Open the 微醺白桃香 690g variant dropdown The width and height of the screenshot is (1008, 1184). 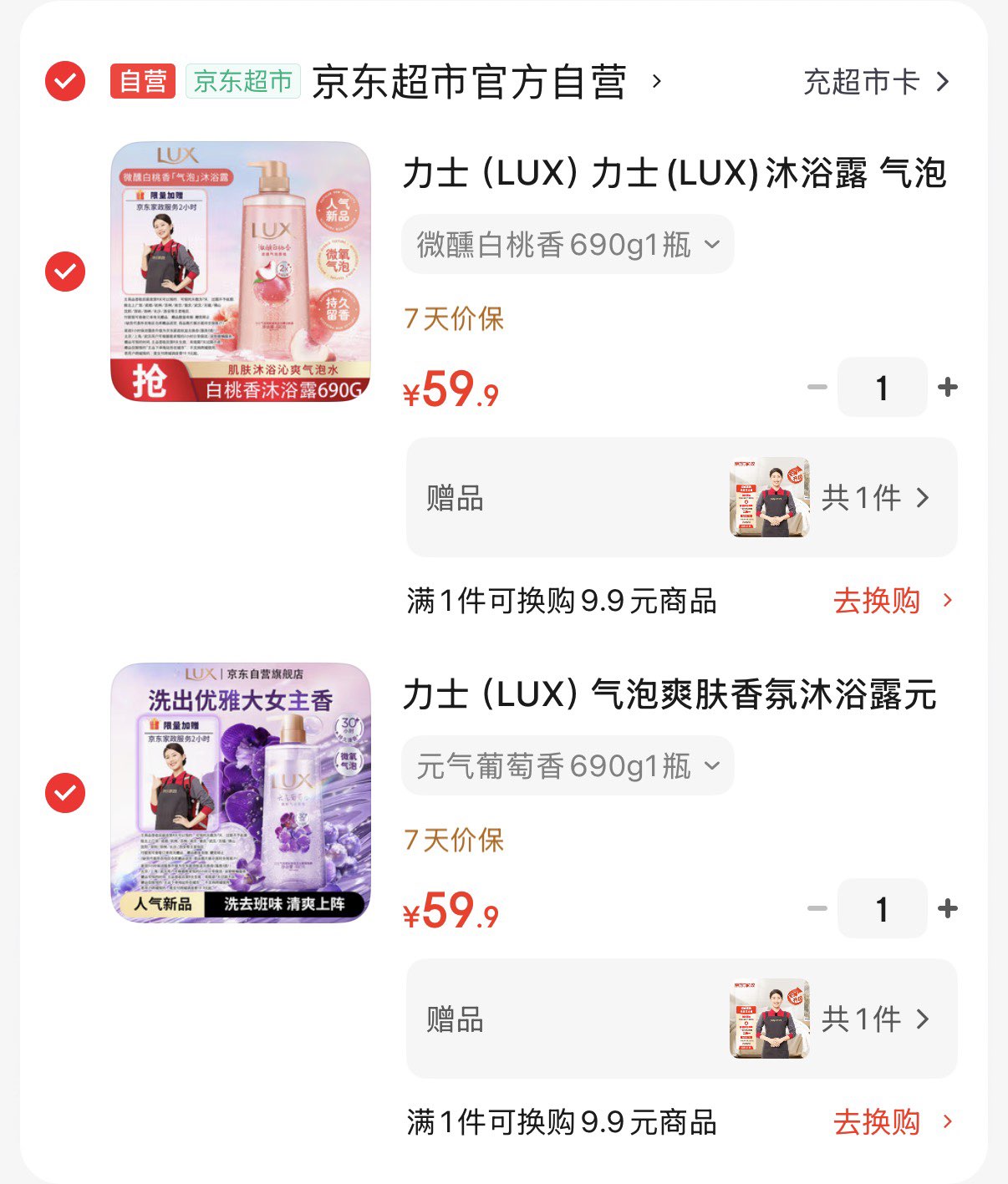(x=568, y=244)
